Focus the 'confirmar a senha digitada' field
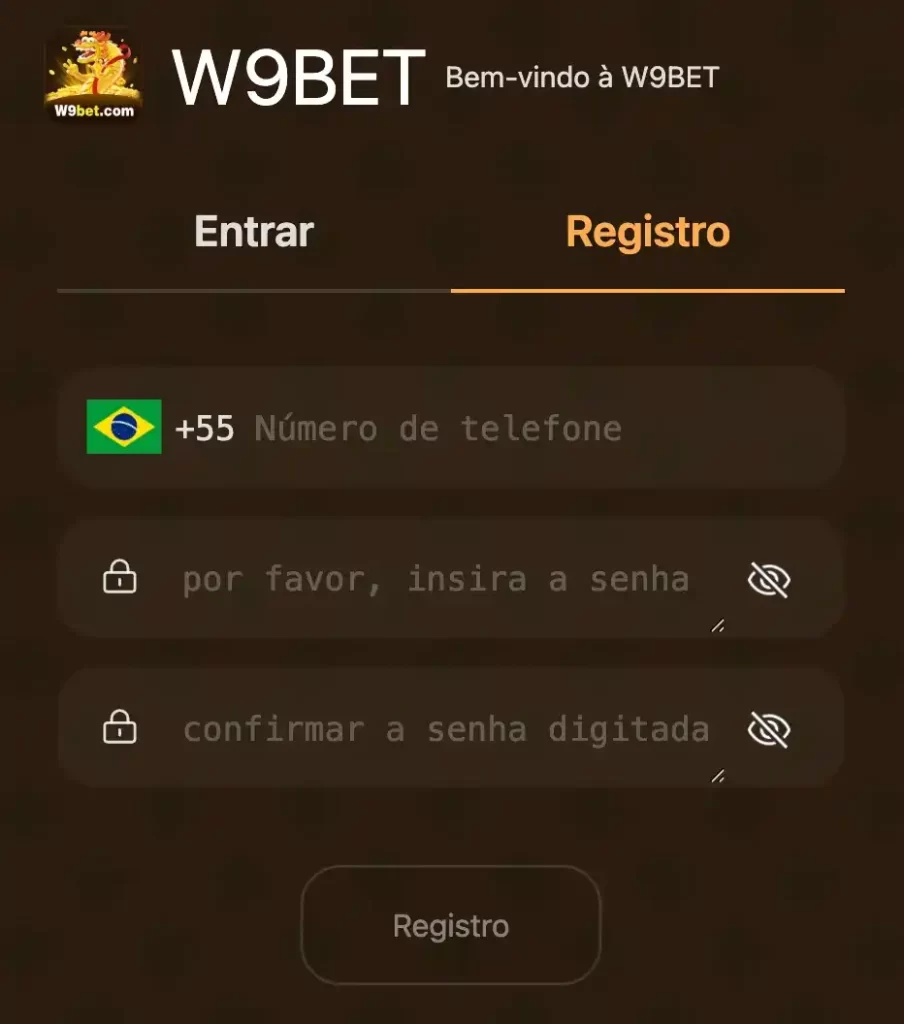Screen dimensions: 904x1024 coord(446,729)
